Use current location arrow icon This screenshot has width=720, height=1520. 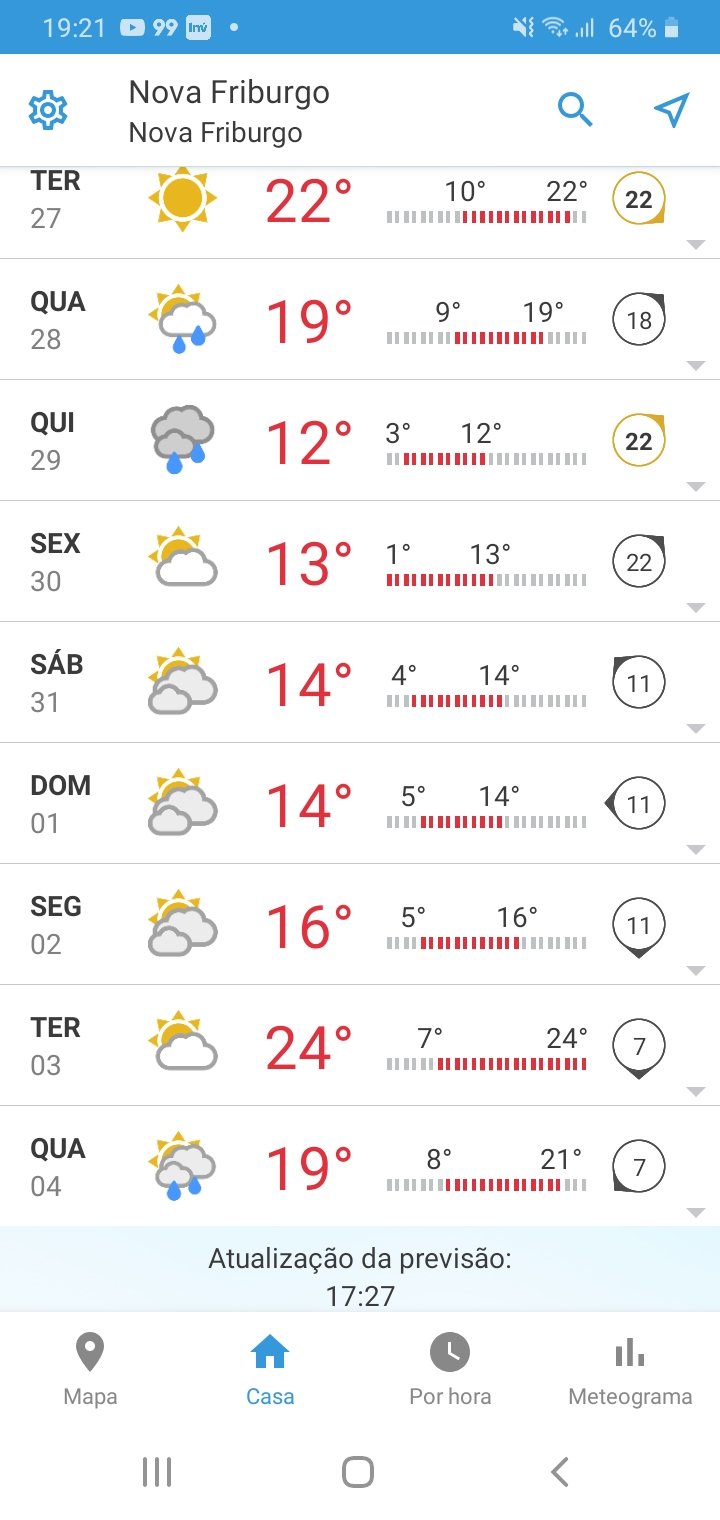(x=672, y=110)
